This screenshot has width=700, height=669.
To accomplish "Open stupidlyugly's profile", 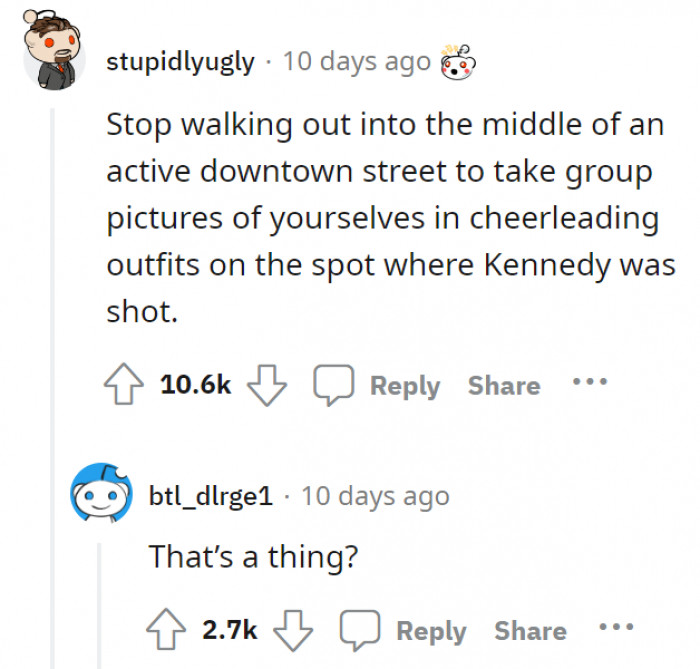I will tap(179, 61).
